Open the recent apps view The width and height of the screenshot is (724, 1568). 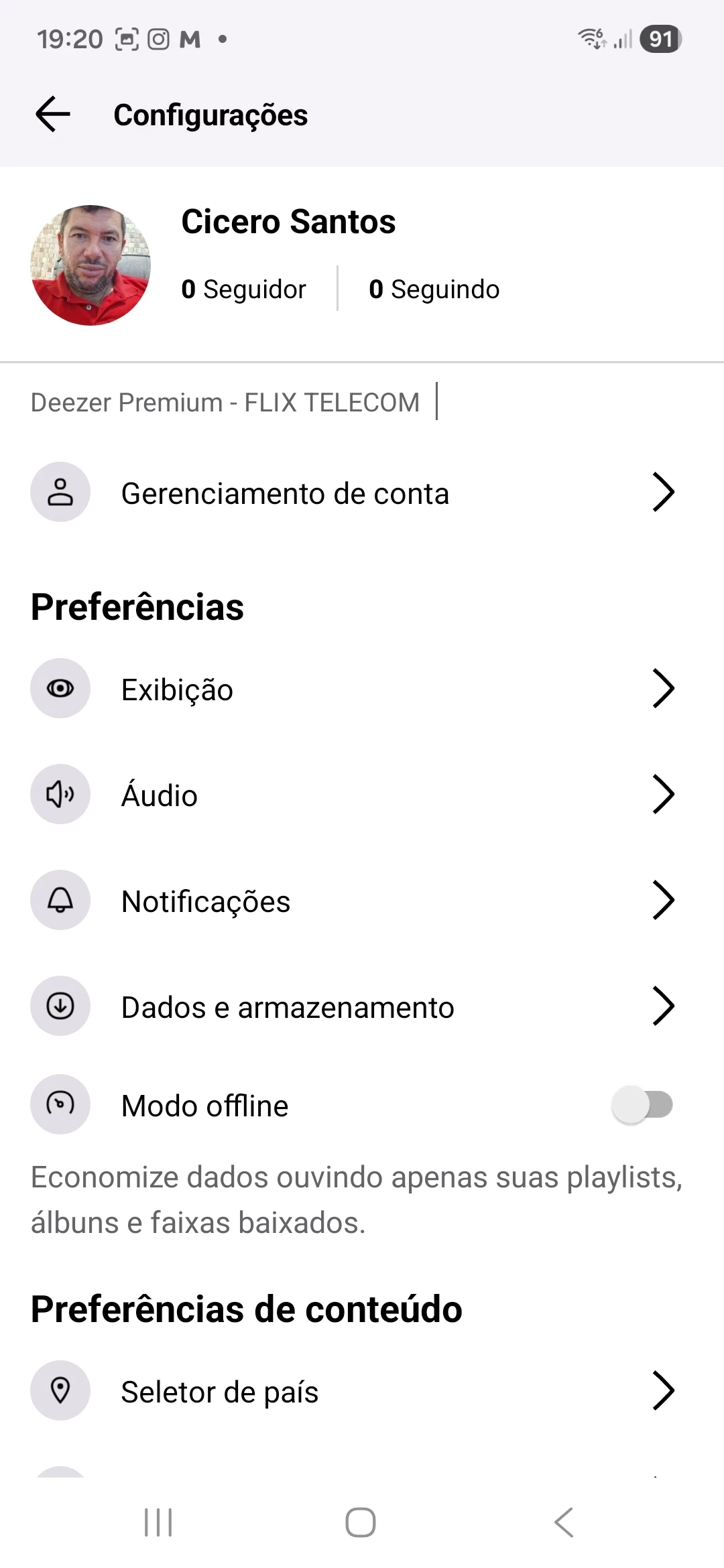[159, 1522]
